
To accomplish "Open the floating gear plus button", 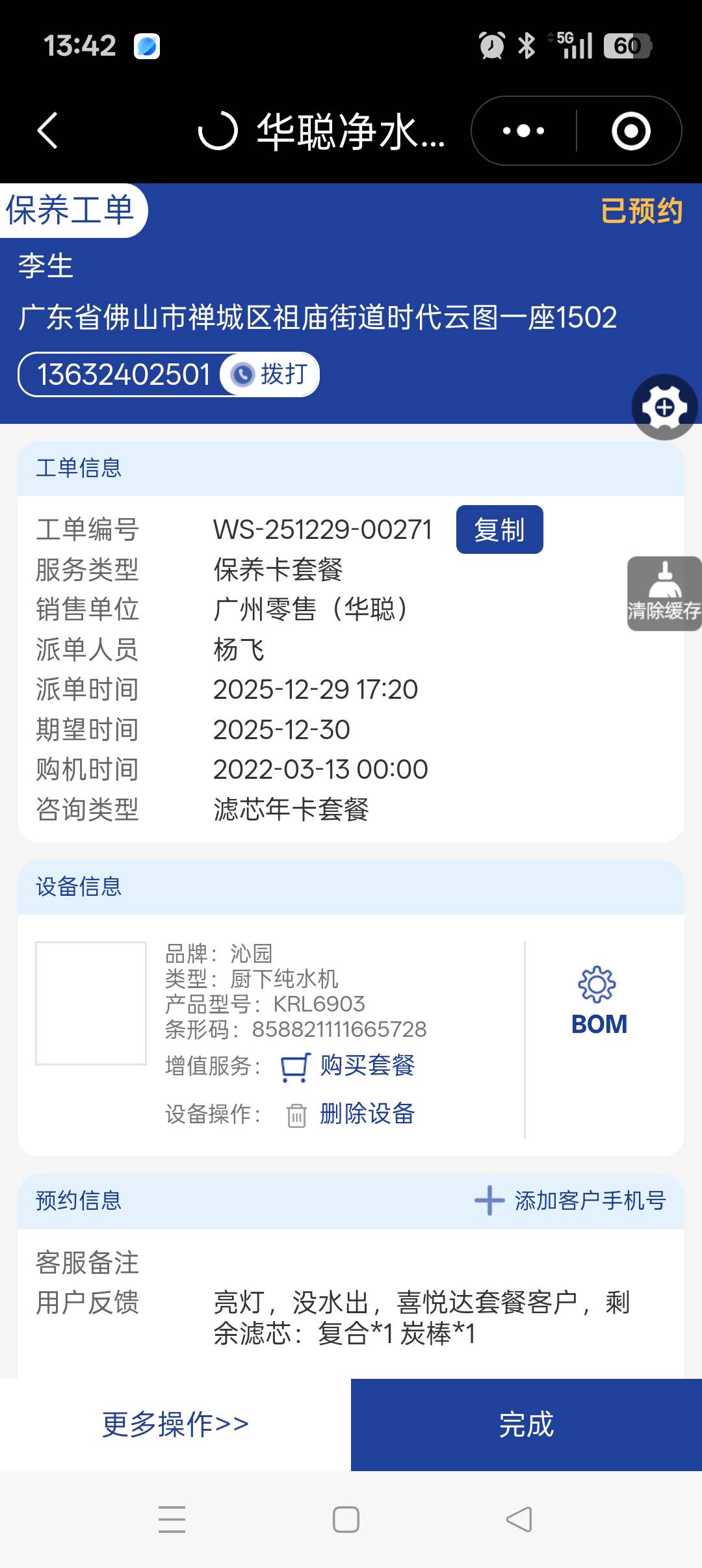I will click(x=664, y=408).
